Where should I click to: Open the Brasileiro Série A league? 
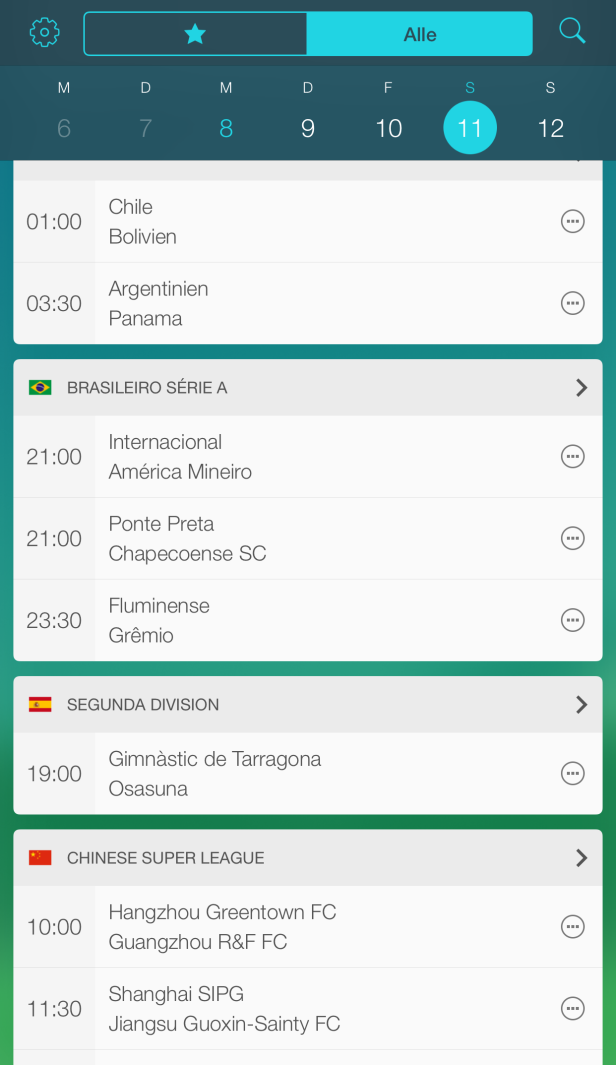pyautogui.click(x=308, y=388)
